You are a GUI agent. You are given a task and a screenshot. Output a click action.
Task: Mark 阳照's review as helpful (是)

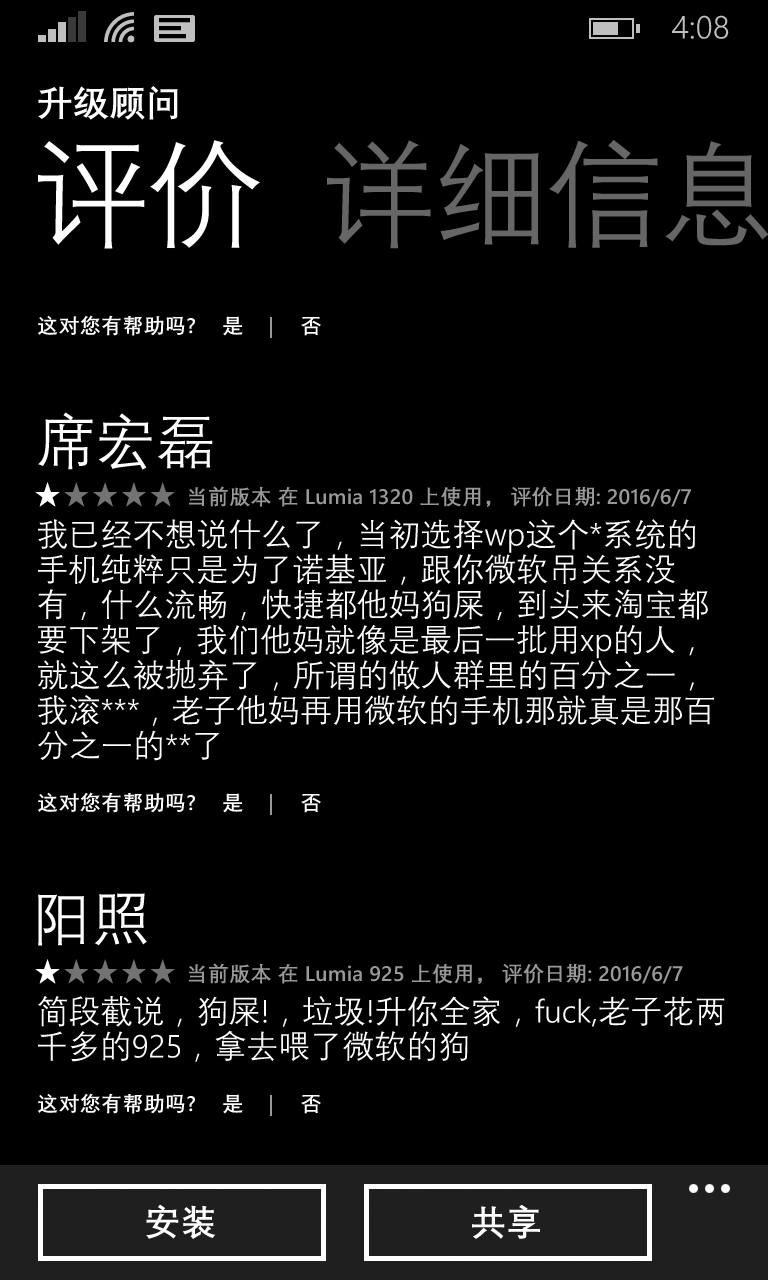[233, 1104]
